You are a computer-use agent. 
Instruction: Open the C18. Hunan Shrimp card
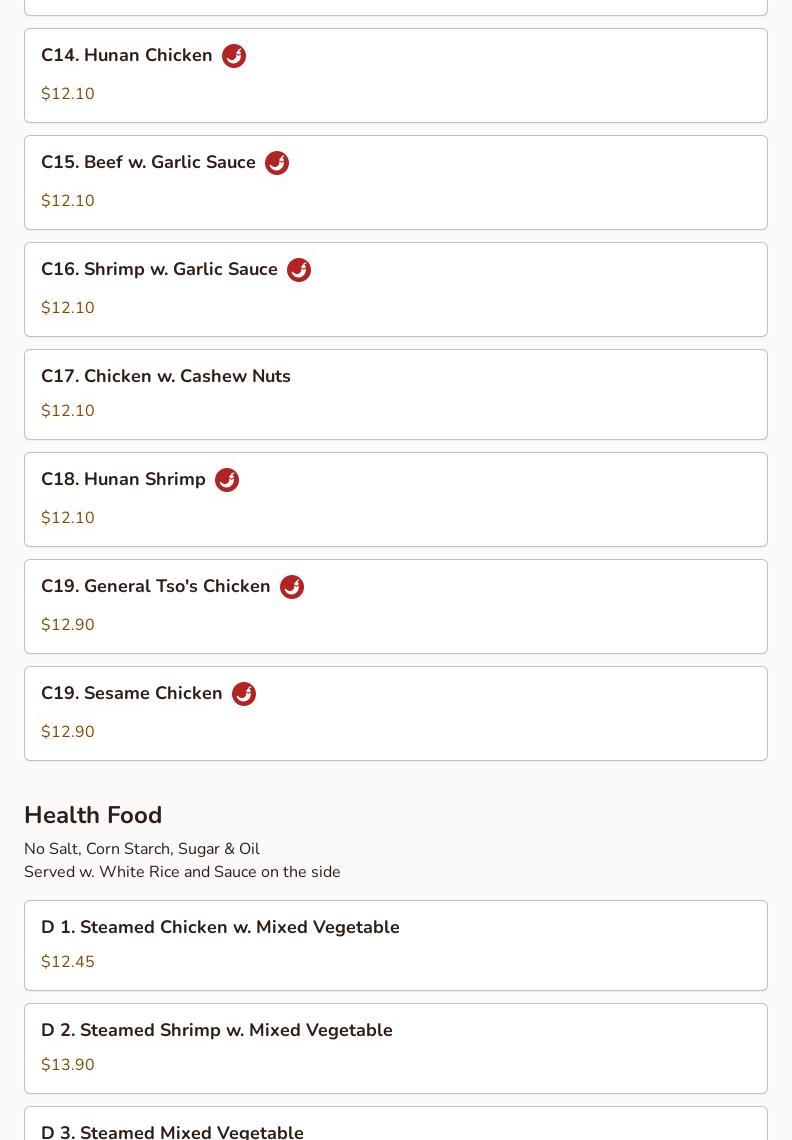395,499
